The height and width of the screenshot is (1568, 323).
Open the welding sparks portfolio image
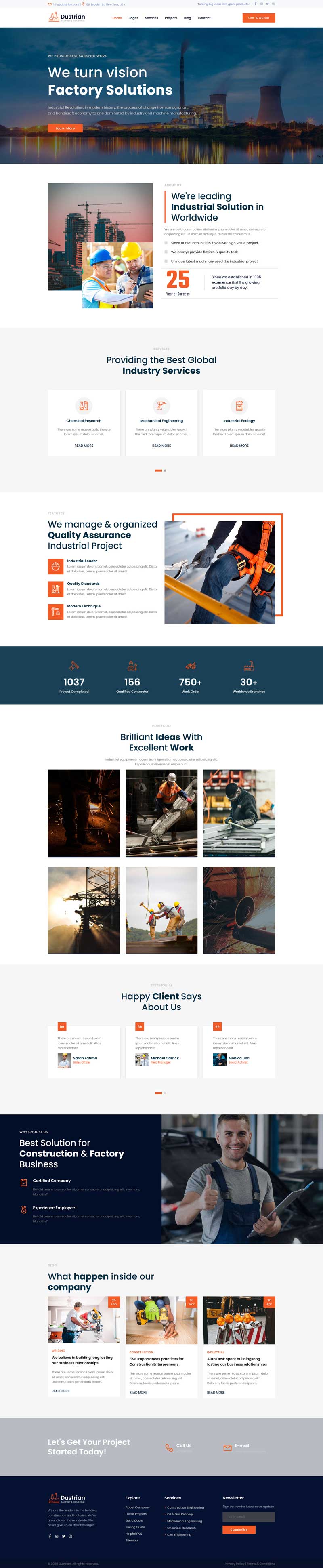84,813
